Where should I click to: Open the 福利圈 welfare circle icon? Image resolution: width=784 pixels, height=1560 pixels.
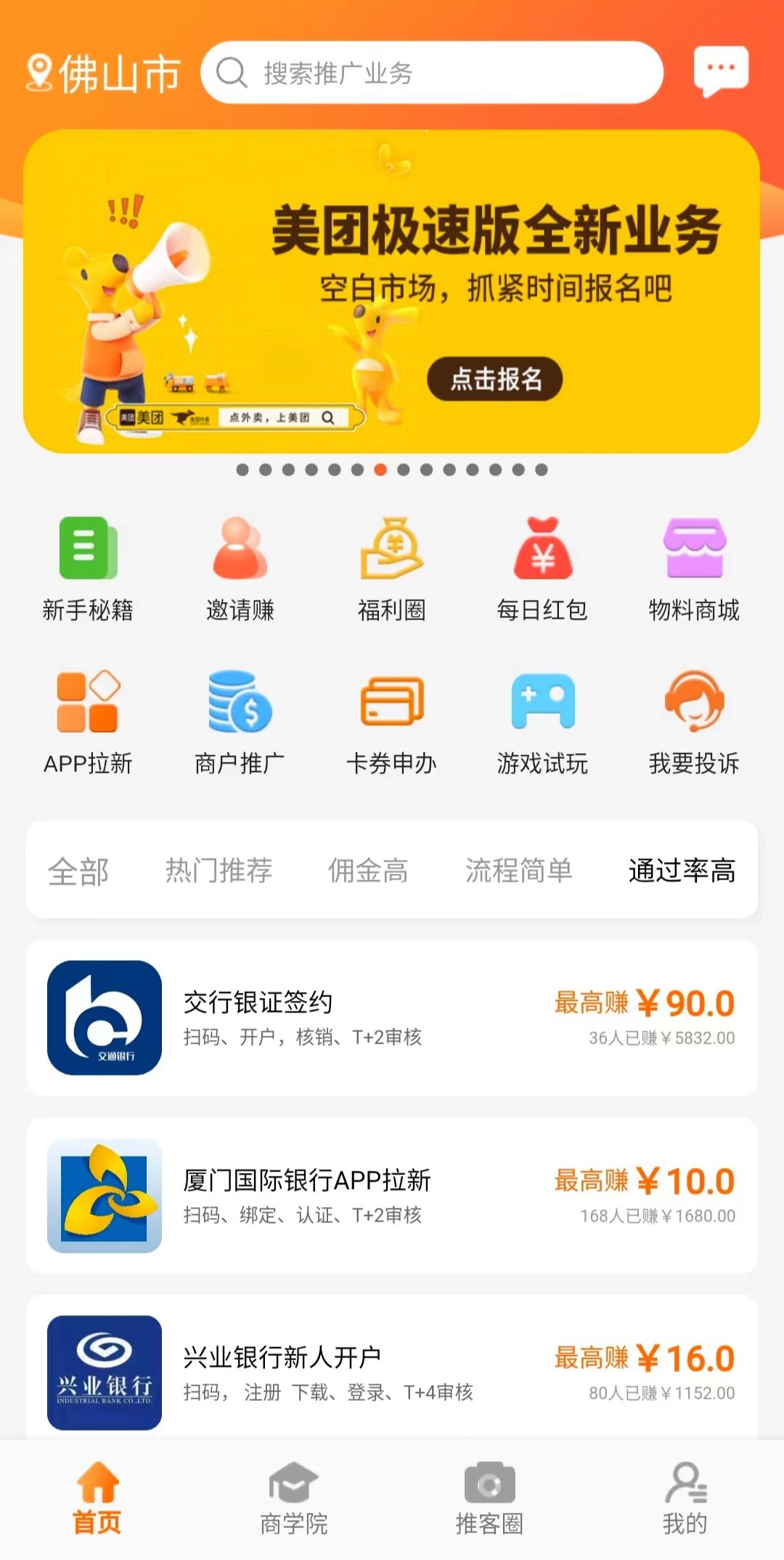coord(392,569)
